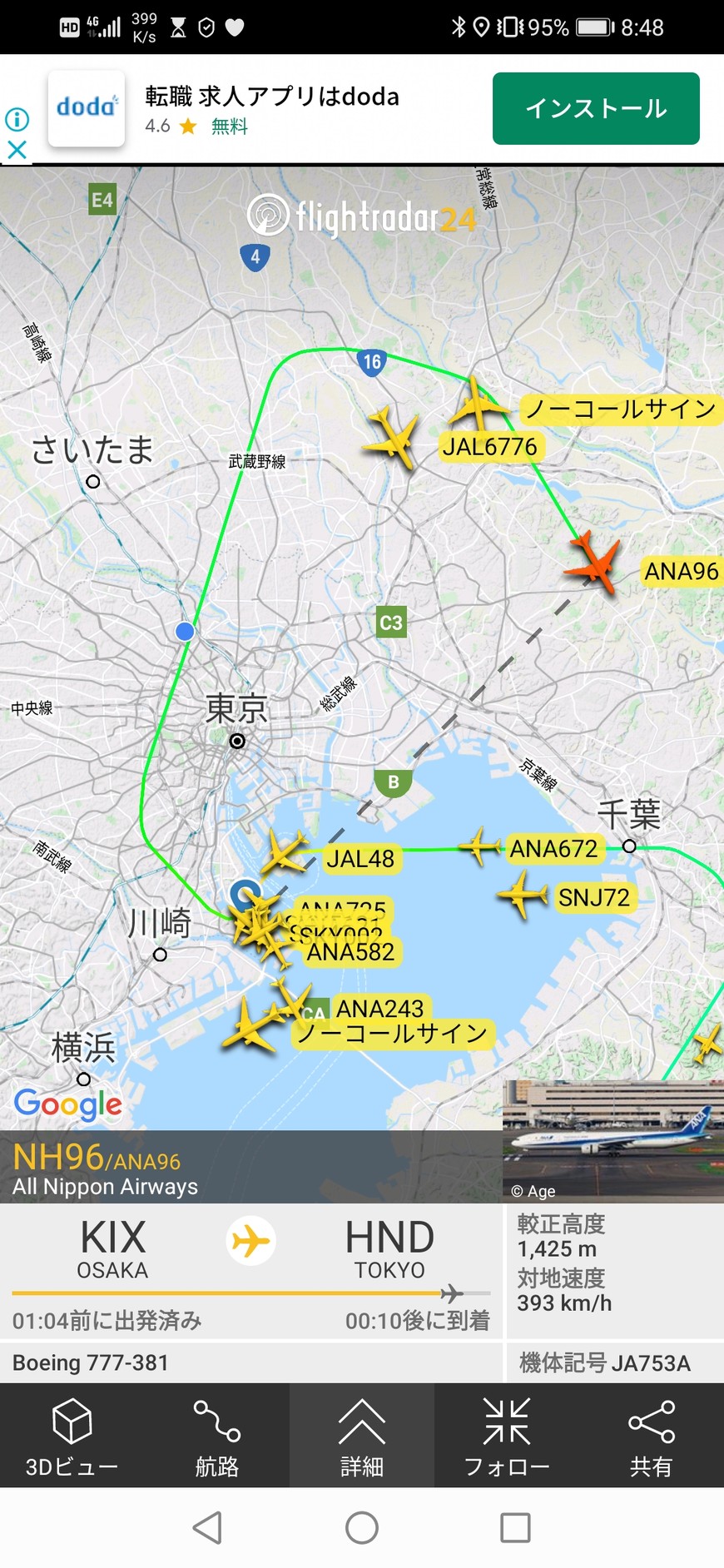724x1568 pixels.
Task: Go back with the system back button
Action: pyautogui.click(x=207, y=1528)
